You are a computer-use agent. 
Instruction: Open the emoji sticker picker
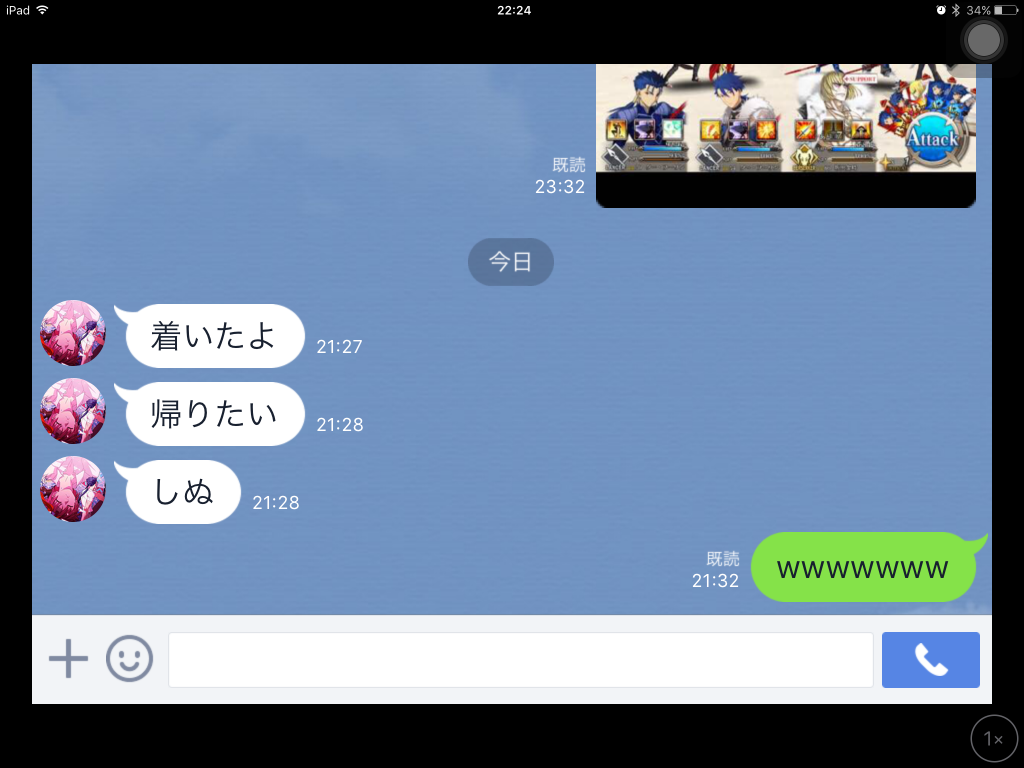tap(130, 659)
